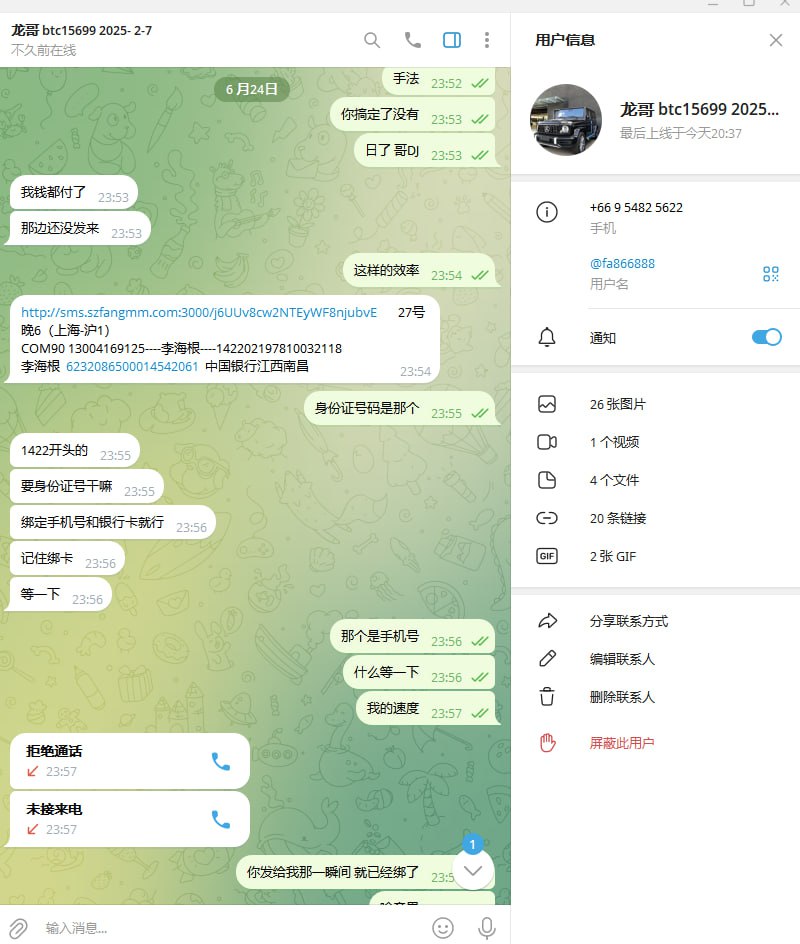Open 26 张图片 shared photos
The image size is (800, 944).
coord(617,405)
